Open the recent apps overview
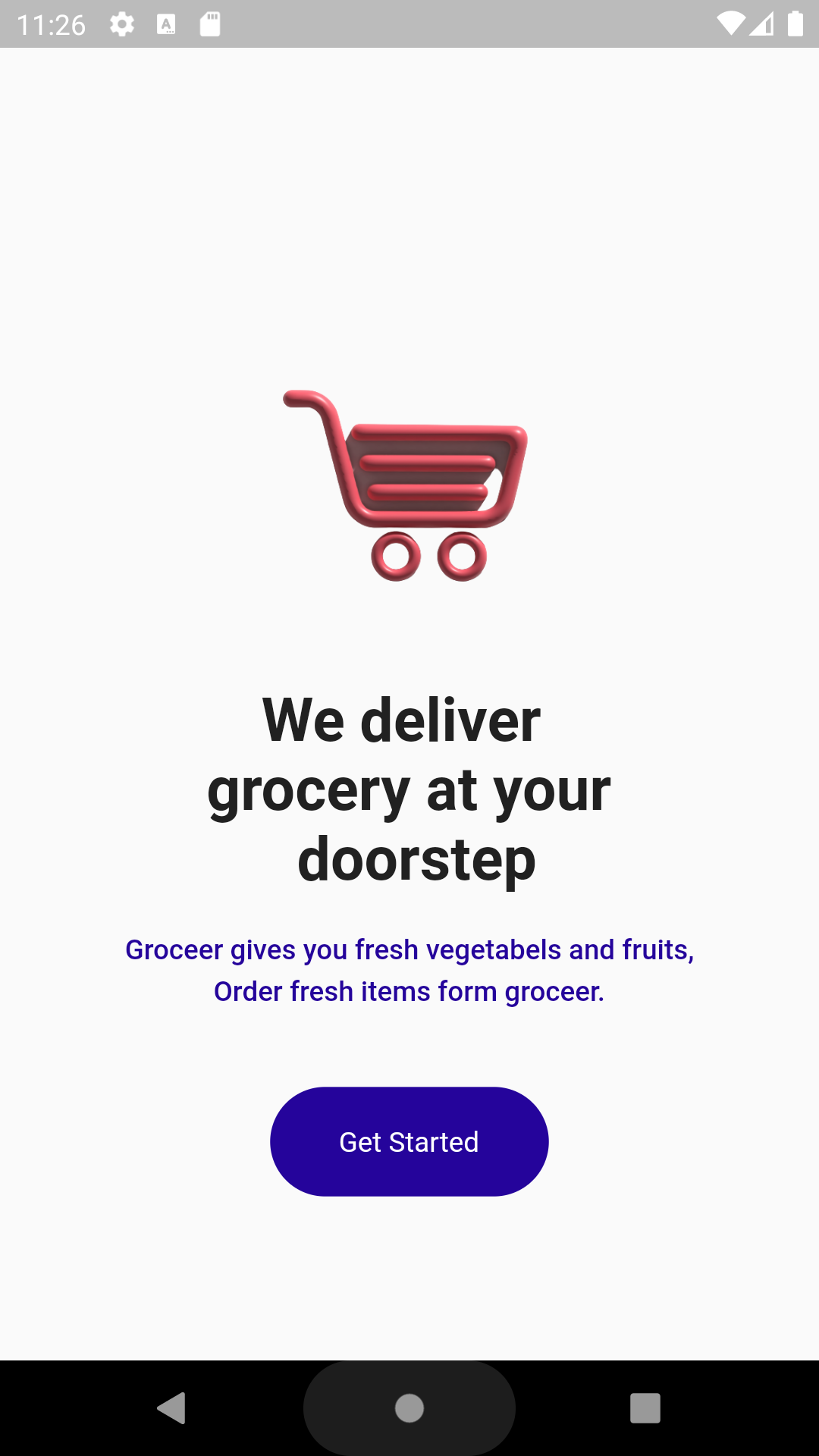Screen dimensions: 819x1456 point(645,1408)
